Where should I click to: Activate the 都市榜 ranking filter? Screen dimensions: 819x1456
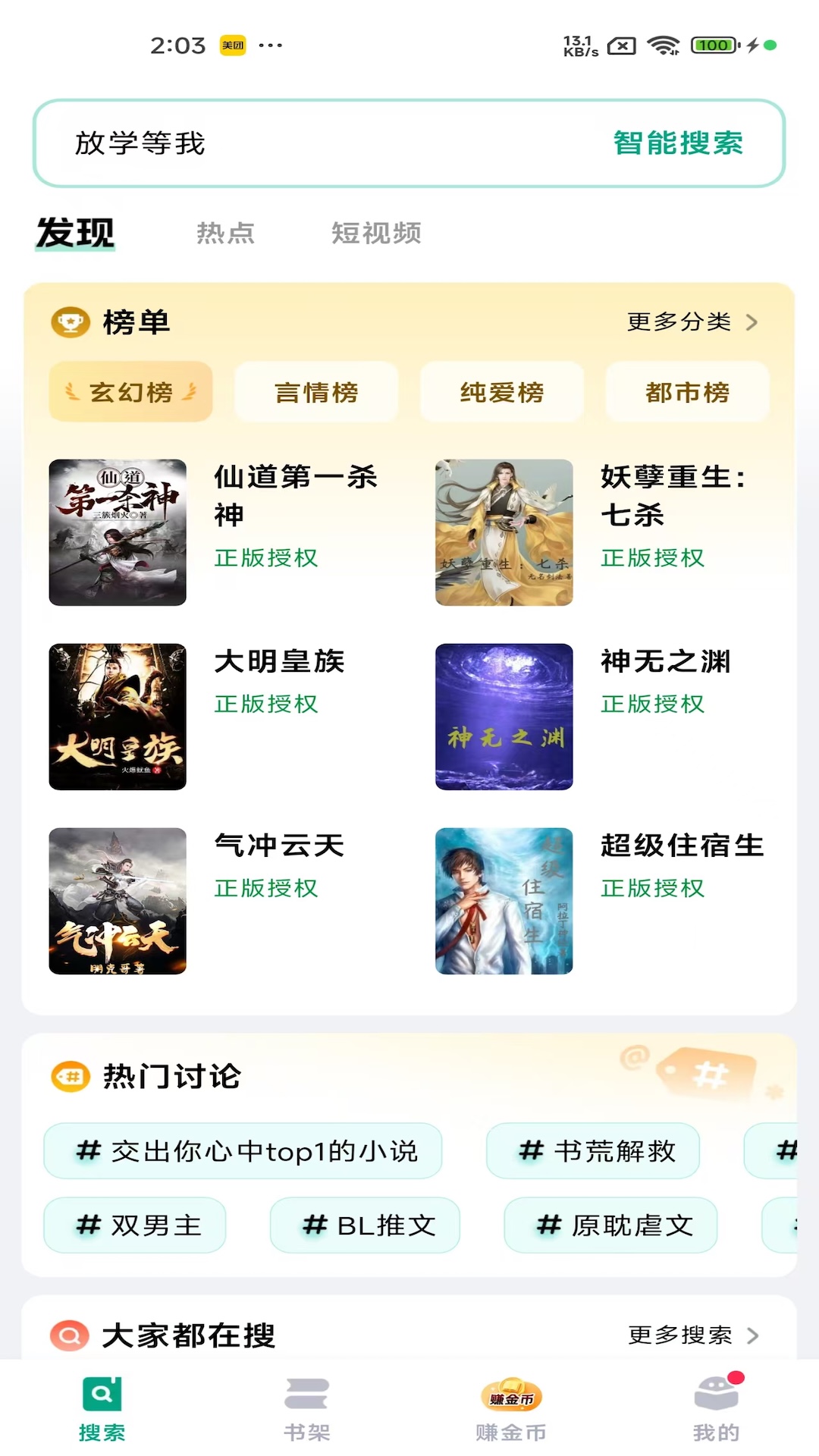pos(686,392)
